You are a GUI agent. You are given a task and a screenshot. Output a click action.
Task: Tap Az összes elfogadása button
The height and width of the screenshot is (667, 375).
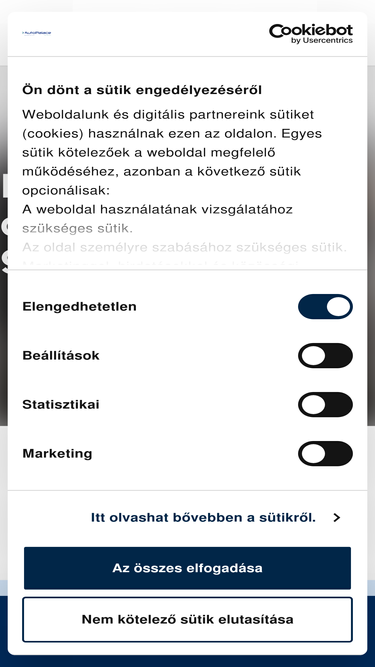(x=188, y=568)
